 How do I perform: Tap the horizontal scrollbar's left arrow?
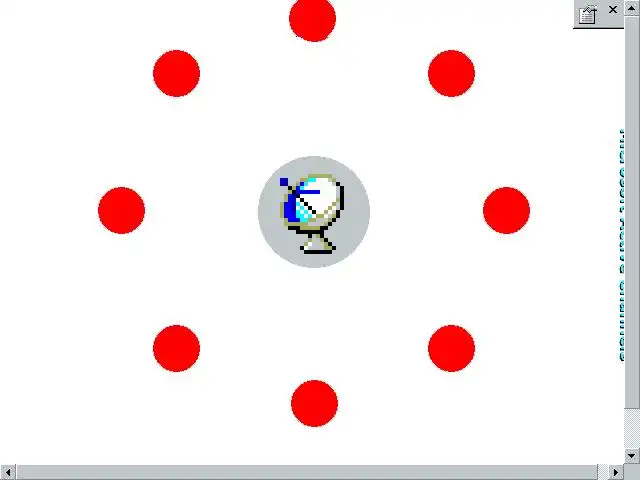(x=8, y=471)
